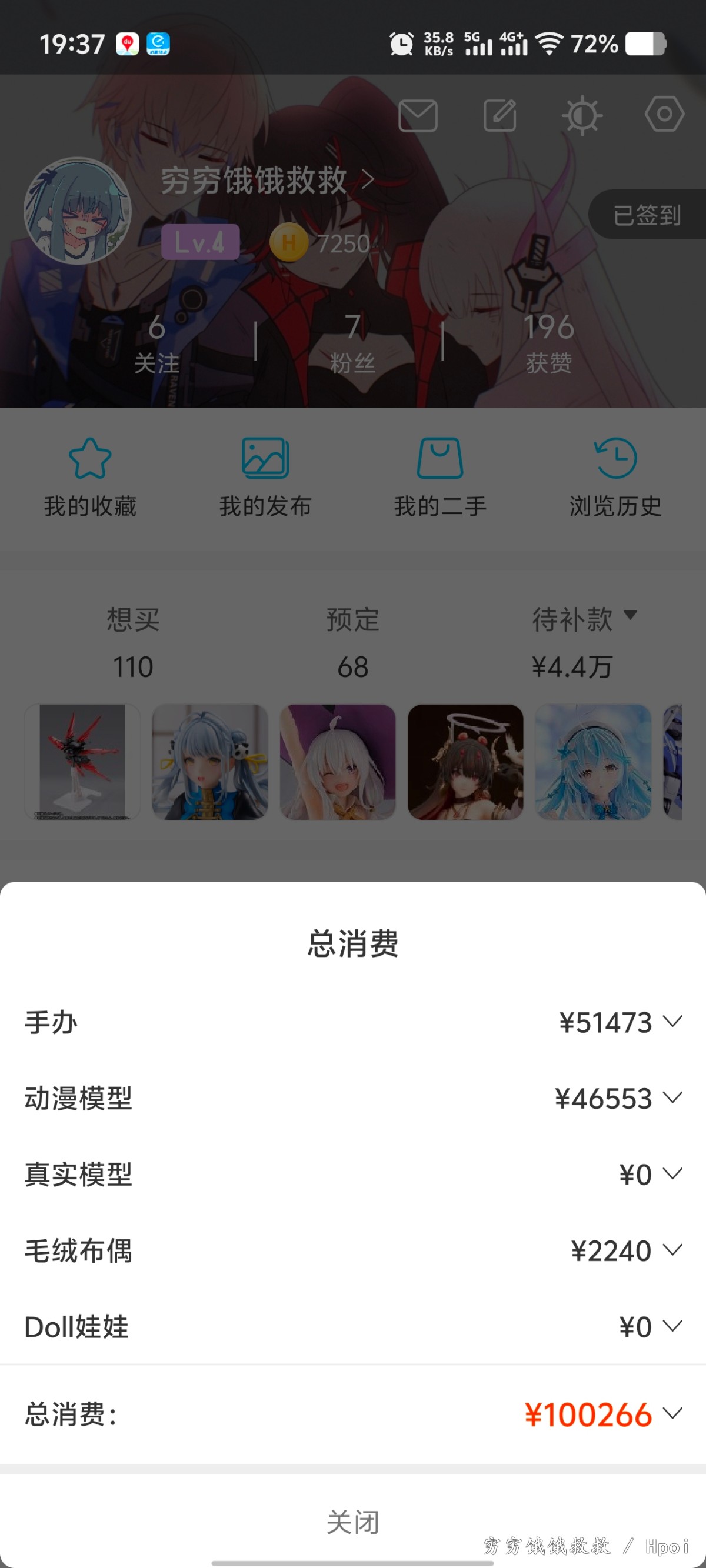Screen dimensions: 706x1568
Task: Close the 总消费 sheet with 关闭
Action: coord(352,1522)
